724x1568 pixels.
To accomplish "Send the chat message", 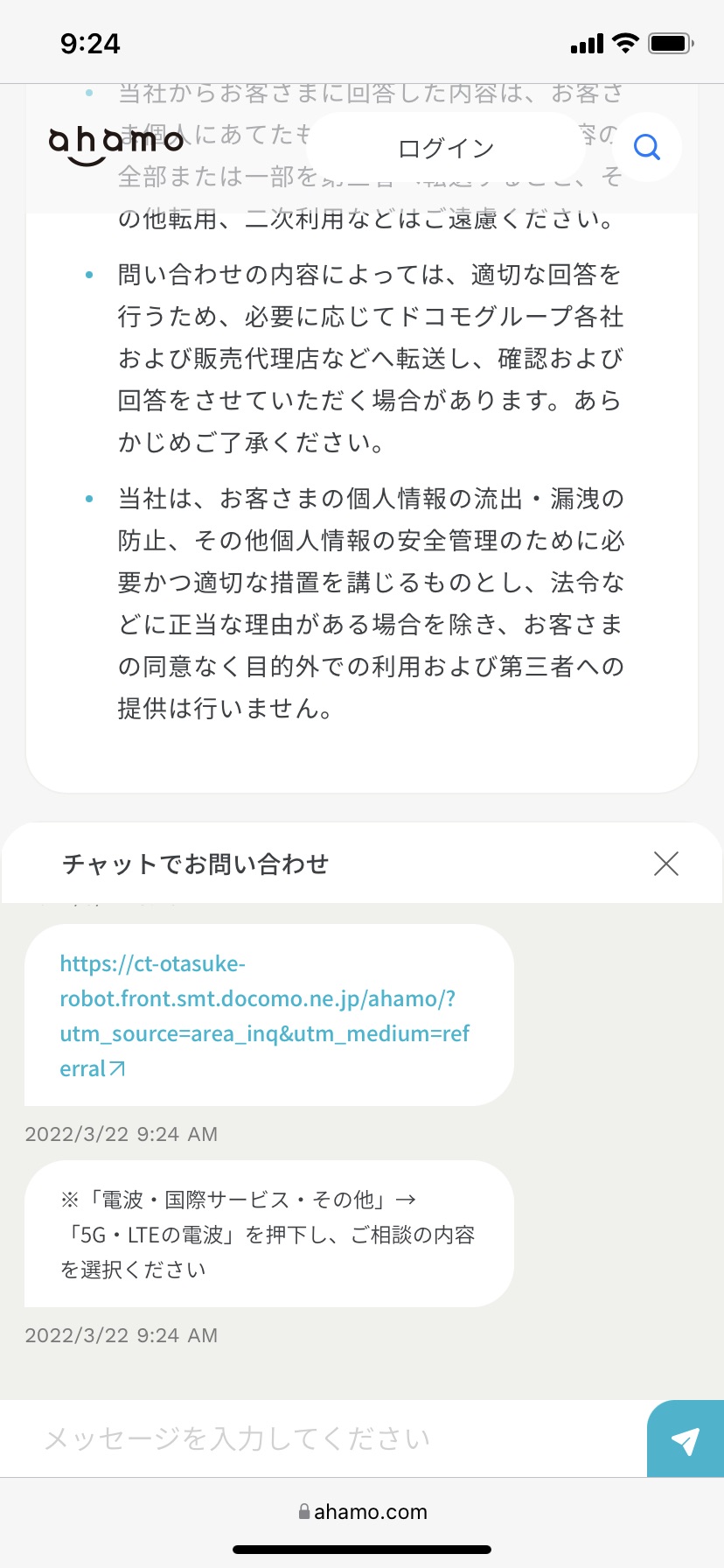I will coord(685,1440).
